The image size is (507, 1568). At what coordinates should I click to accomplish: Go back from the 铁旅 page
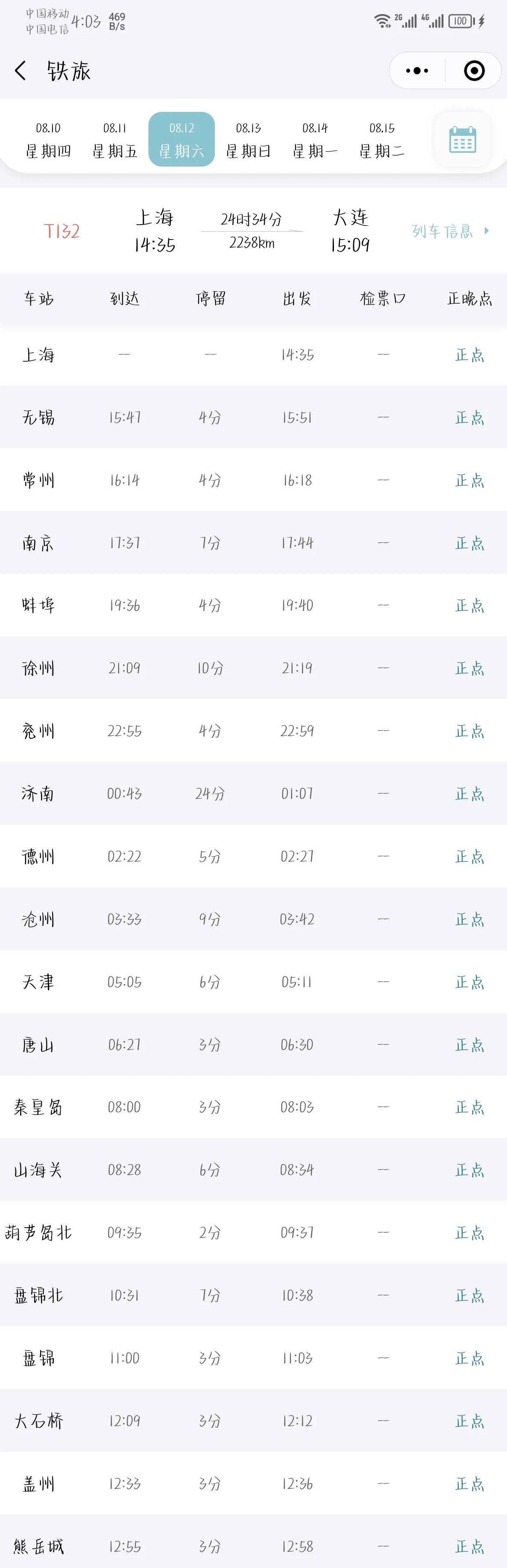pyautogui.click(x=21, y=70)
